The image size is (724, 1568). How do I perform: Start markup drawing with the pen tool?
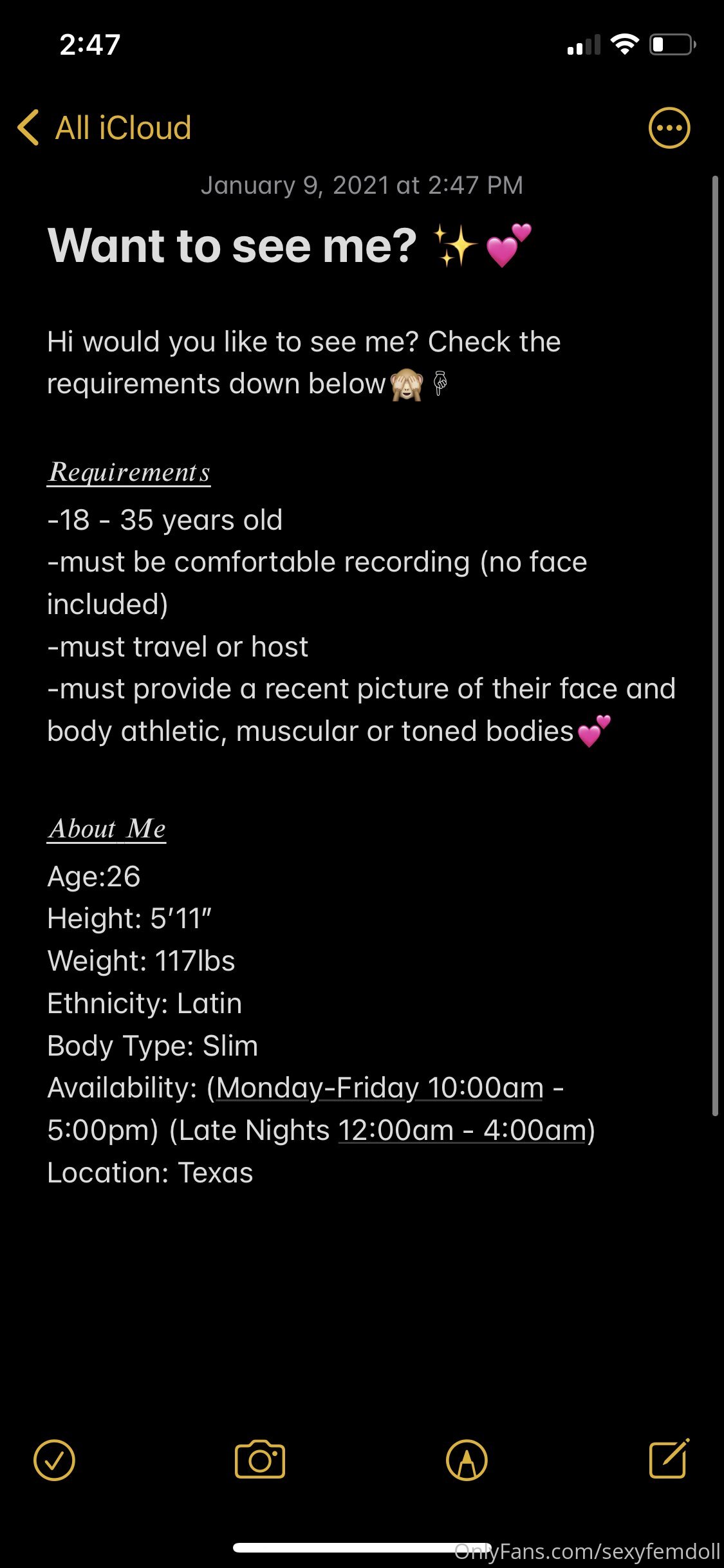click(467, 1460)
